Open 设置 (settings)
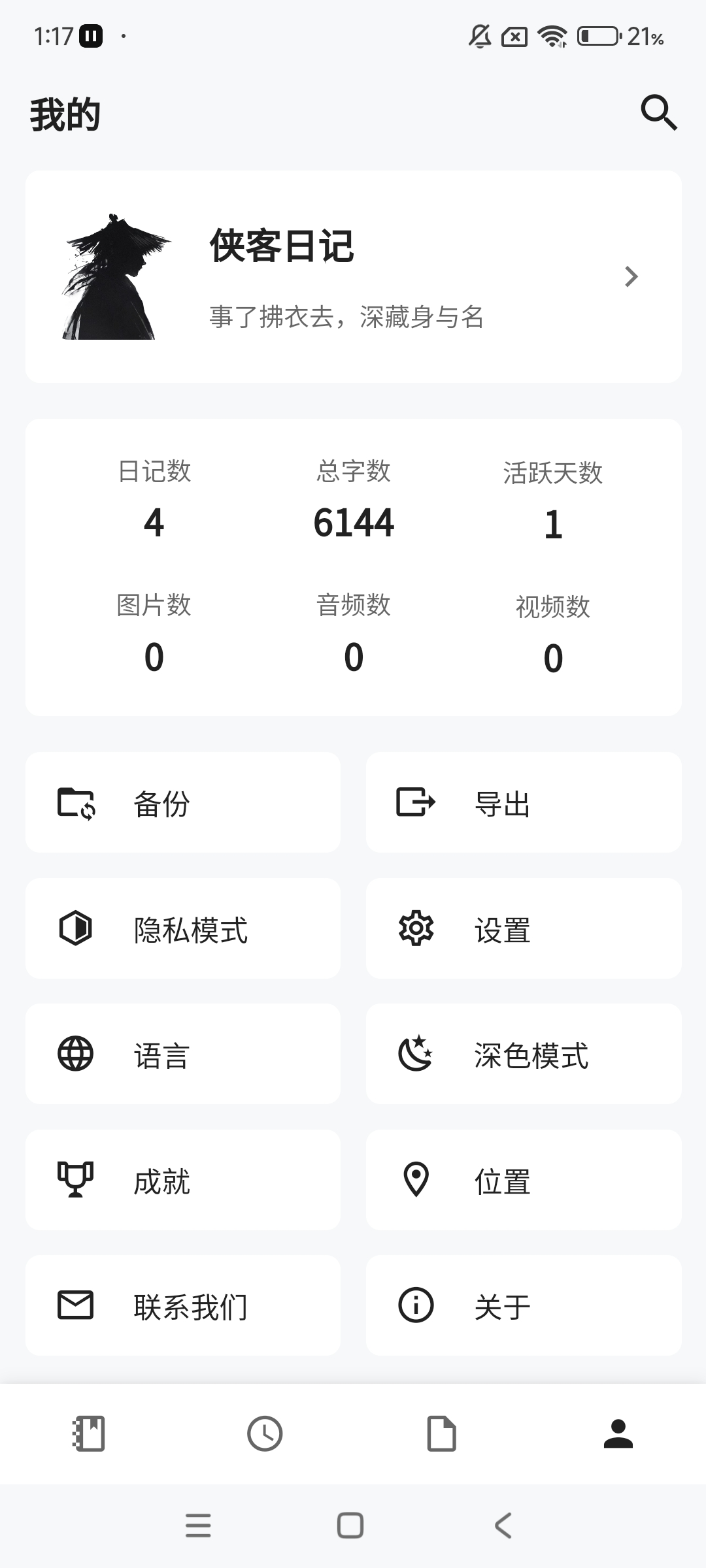 click(x=524, y=928)
